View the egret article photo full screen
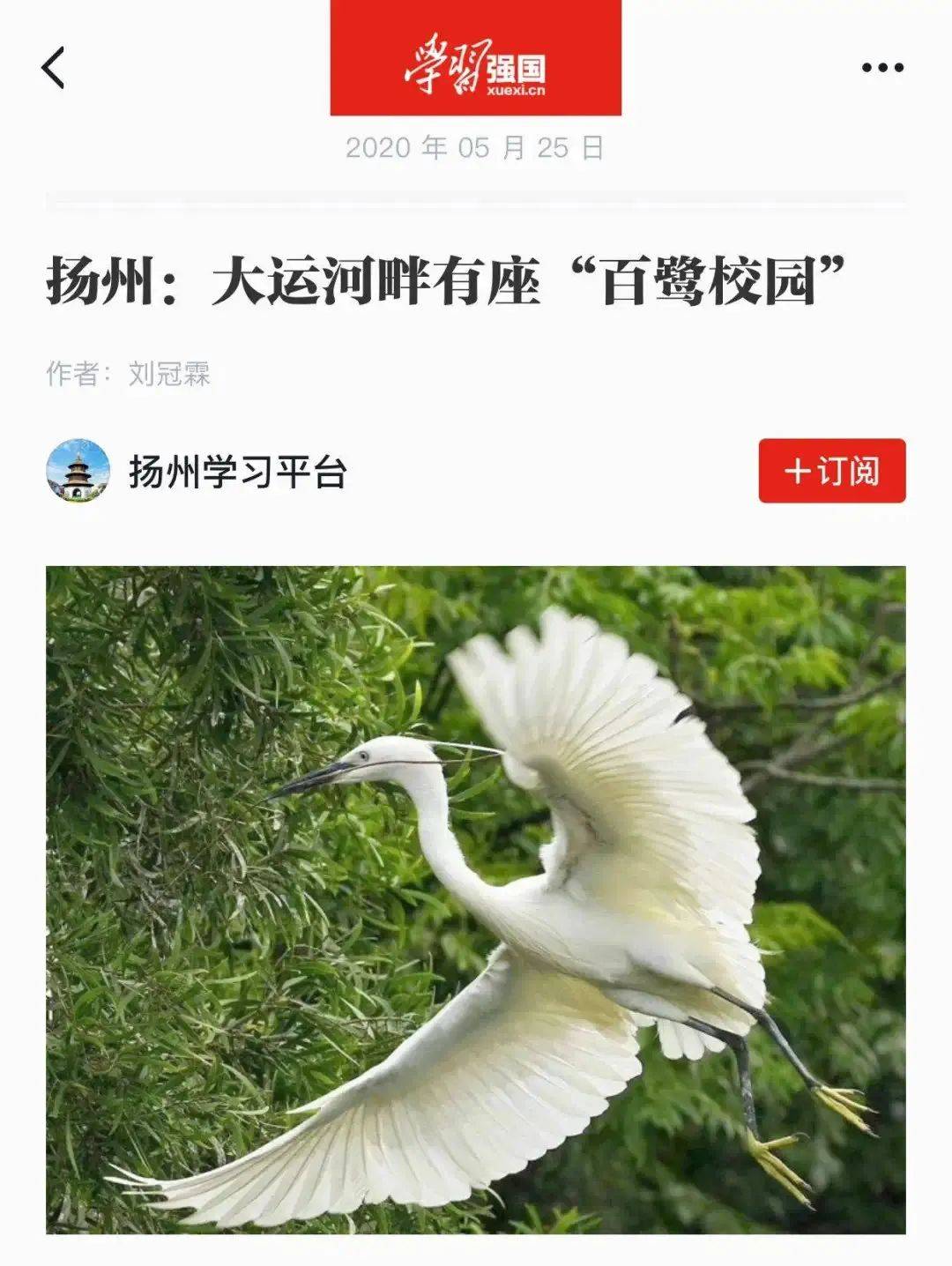 [x=476, y=899]
